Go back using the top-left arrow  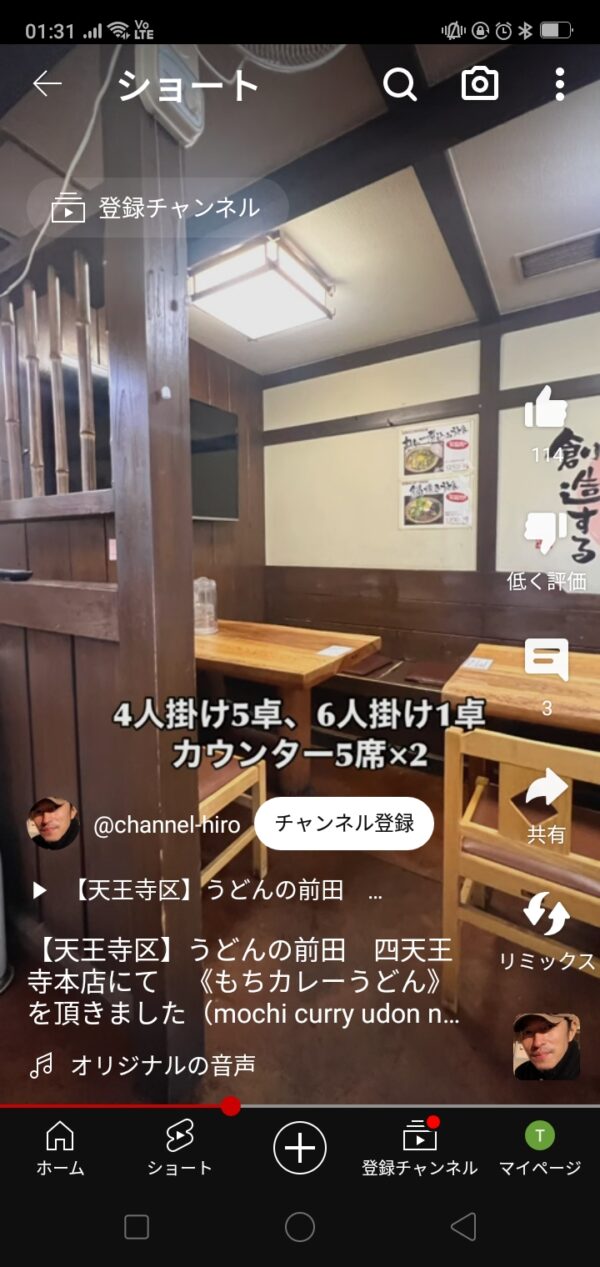pyautogui.click(x=47, y=85)
